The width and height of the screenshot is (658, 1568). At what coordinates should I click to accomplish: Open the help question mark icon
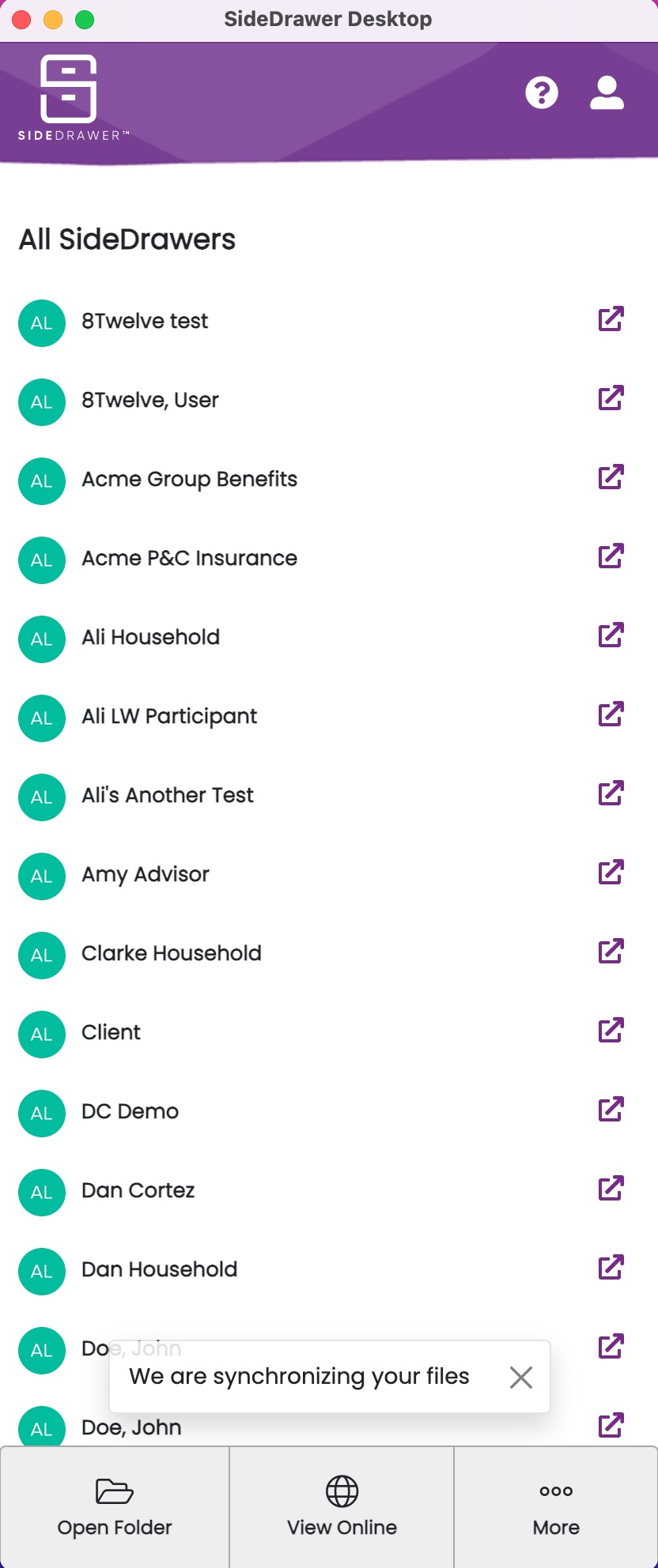pos(542,93)
